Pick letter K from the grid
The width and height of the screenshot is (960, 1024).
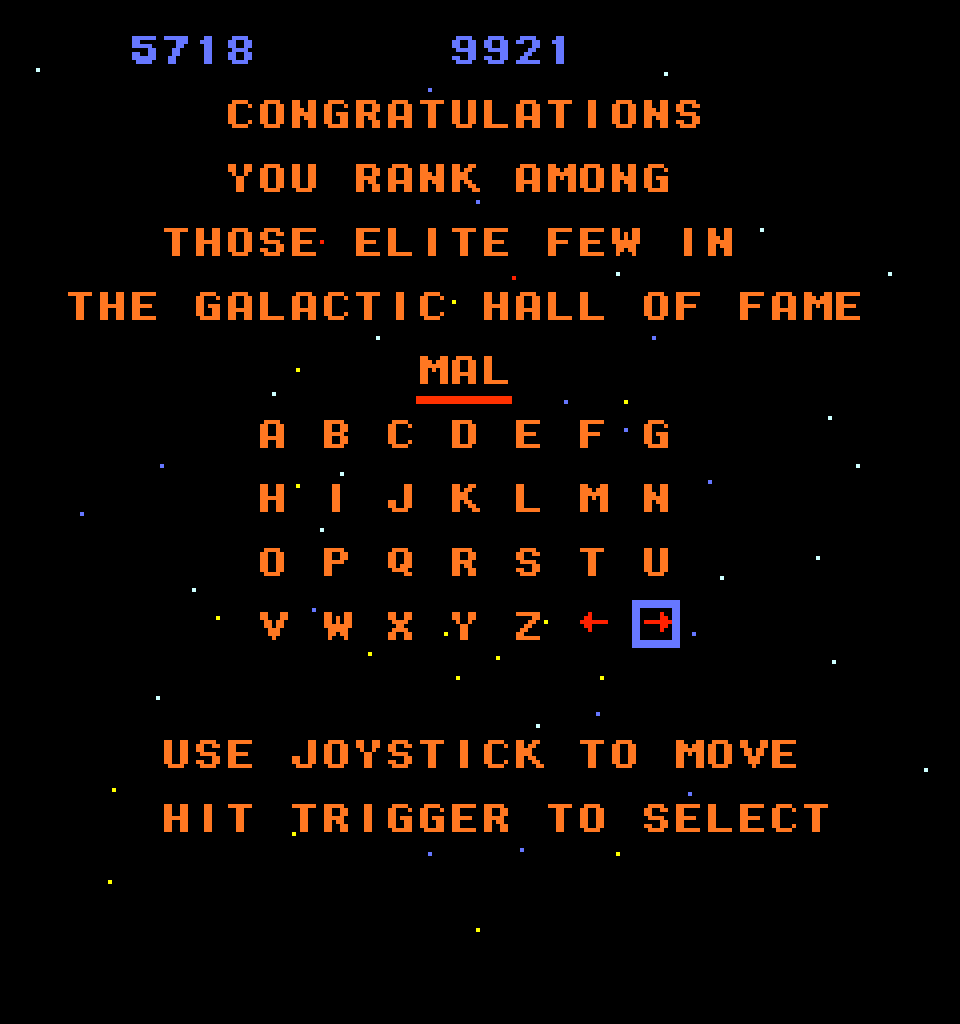(x=464, y=498)
